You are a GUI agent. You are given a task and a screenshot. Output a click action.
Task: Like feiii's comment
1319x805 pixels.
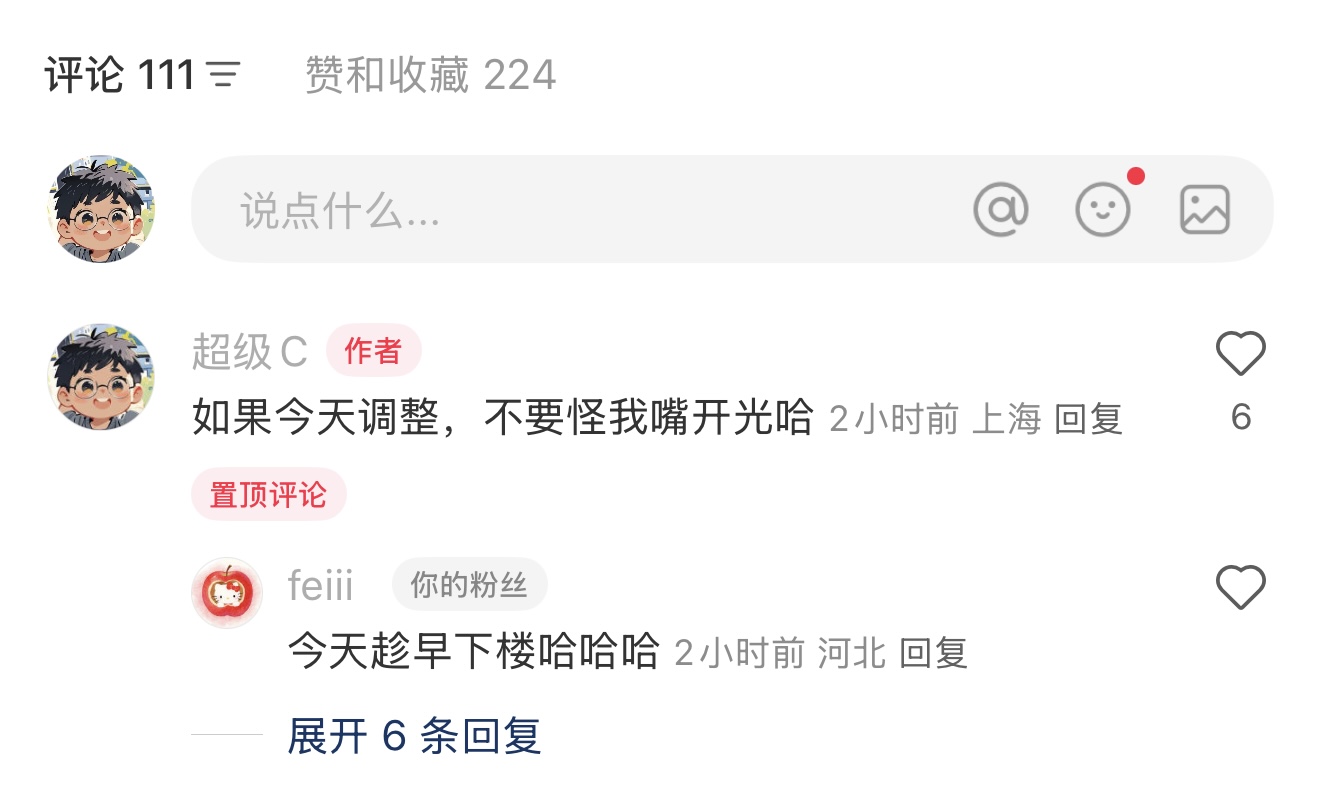[1240, 587]
